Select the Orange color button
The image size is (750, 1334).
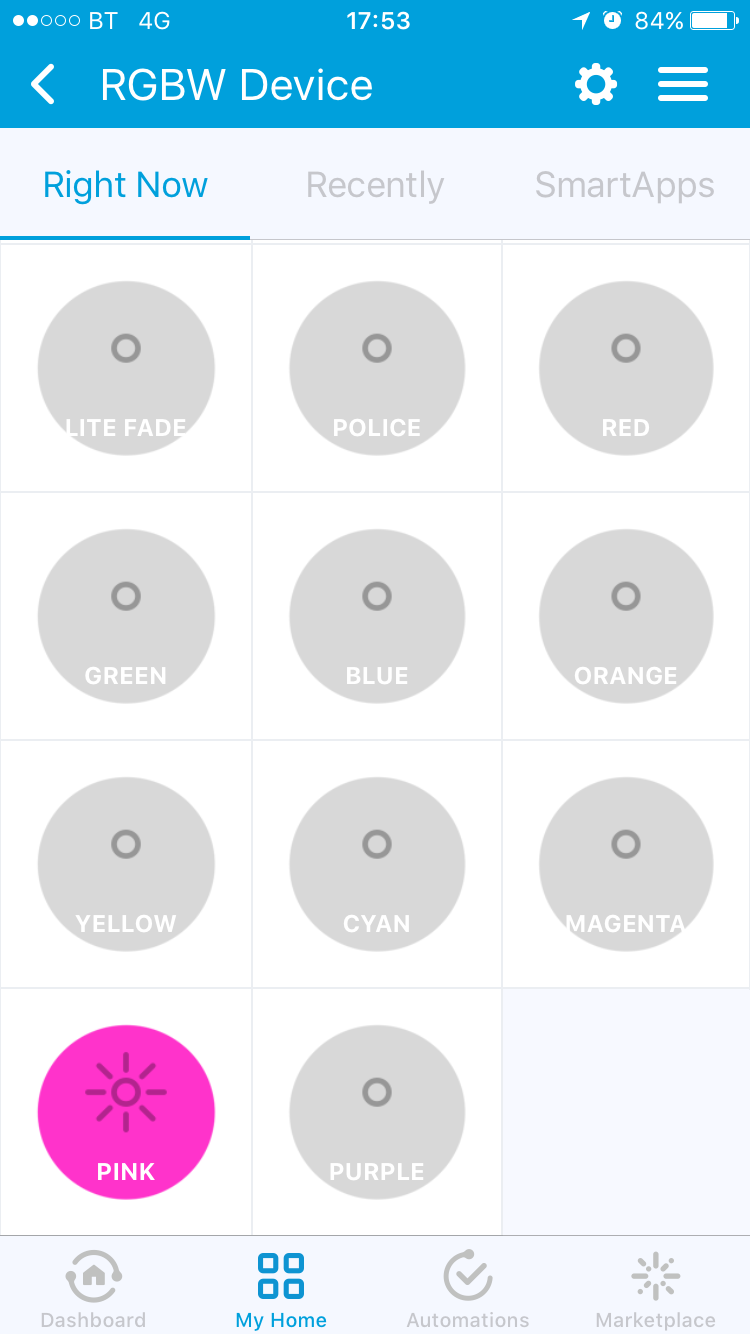pos(626,616)
